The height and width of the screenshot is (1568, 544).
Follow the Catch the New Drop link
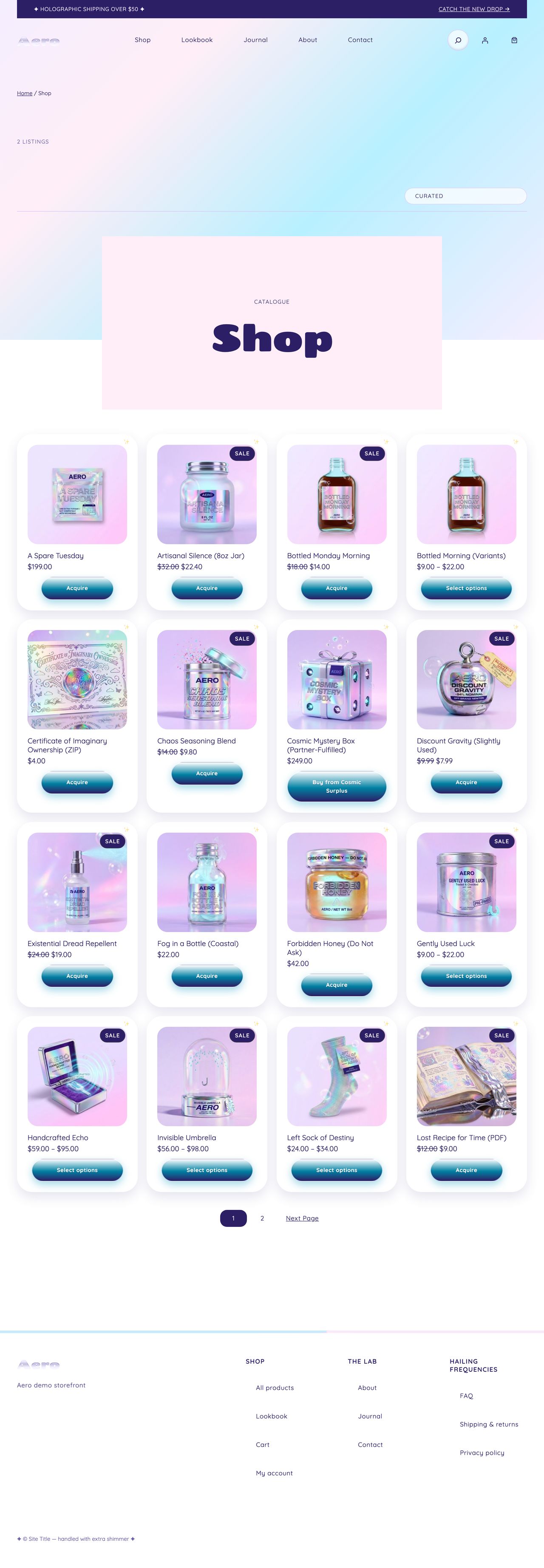coord(473,9)
